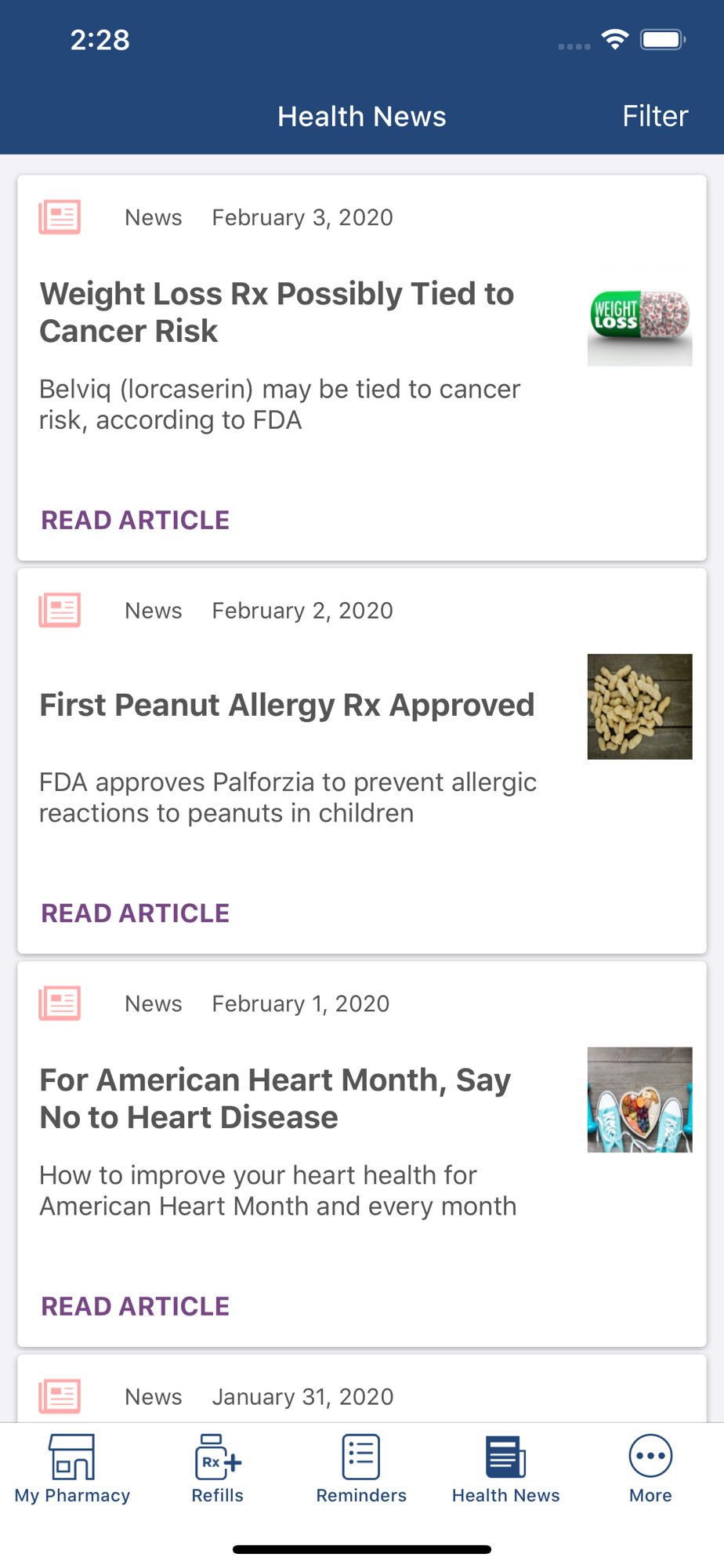Select the Reminders tab
This screenshot has height=1568, width=724.
(361, 1468)
